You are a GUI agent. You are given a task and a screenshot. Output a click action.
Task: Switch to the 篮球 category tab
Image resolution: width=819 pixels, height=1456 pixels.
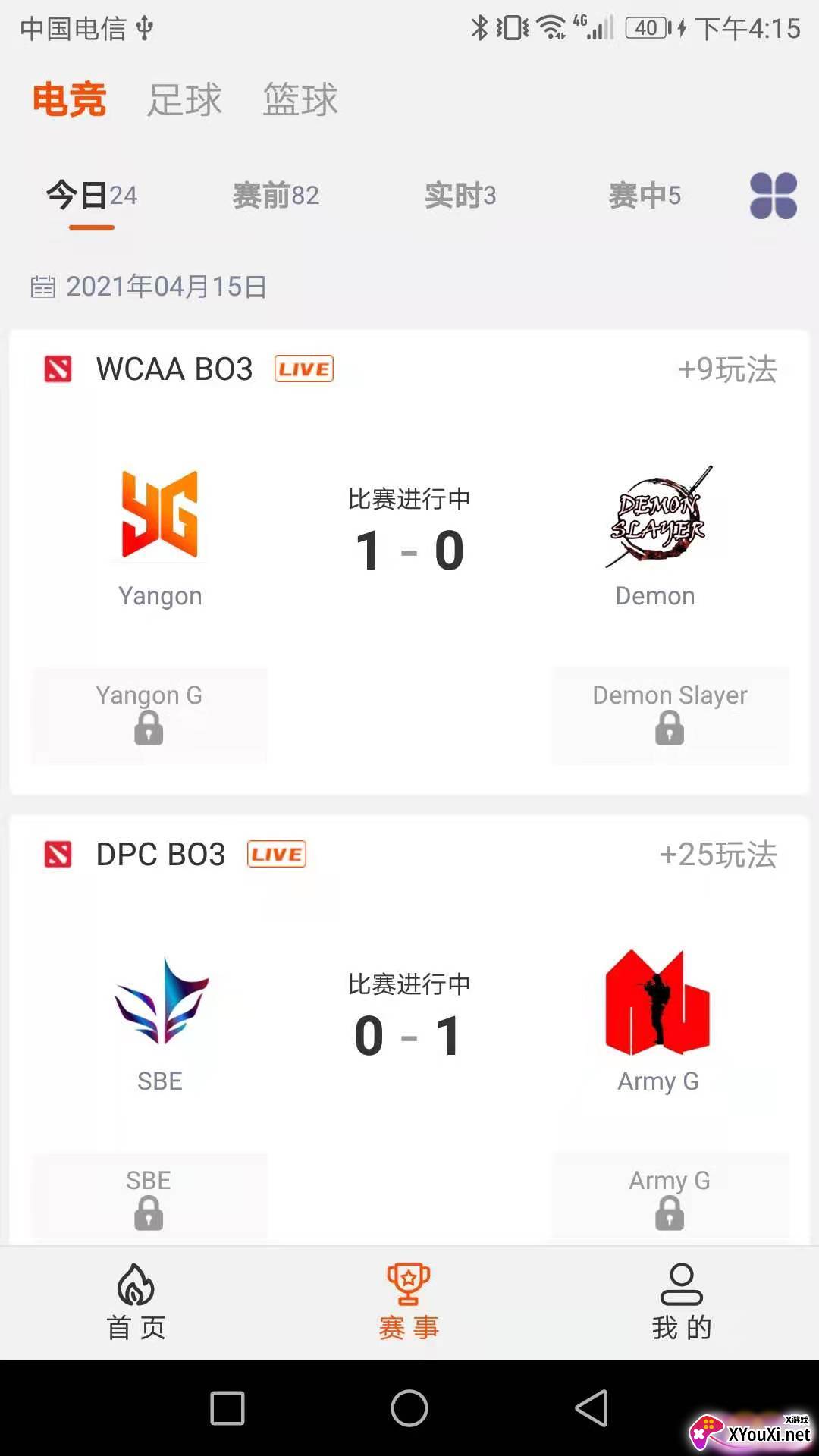(x=300, y=100)
